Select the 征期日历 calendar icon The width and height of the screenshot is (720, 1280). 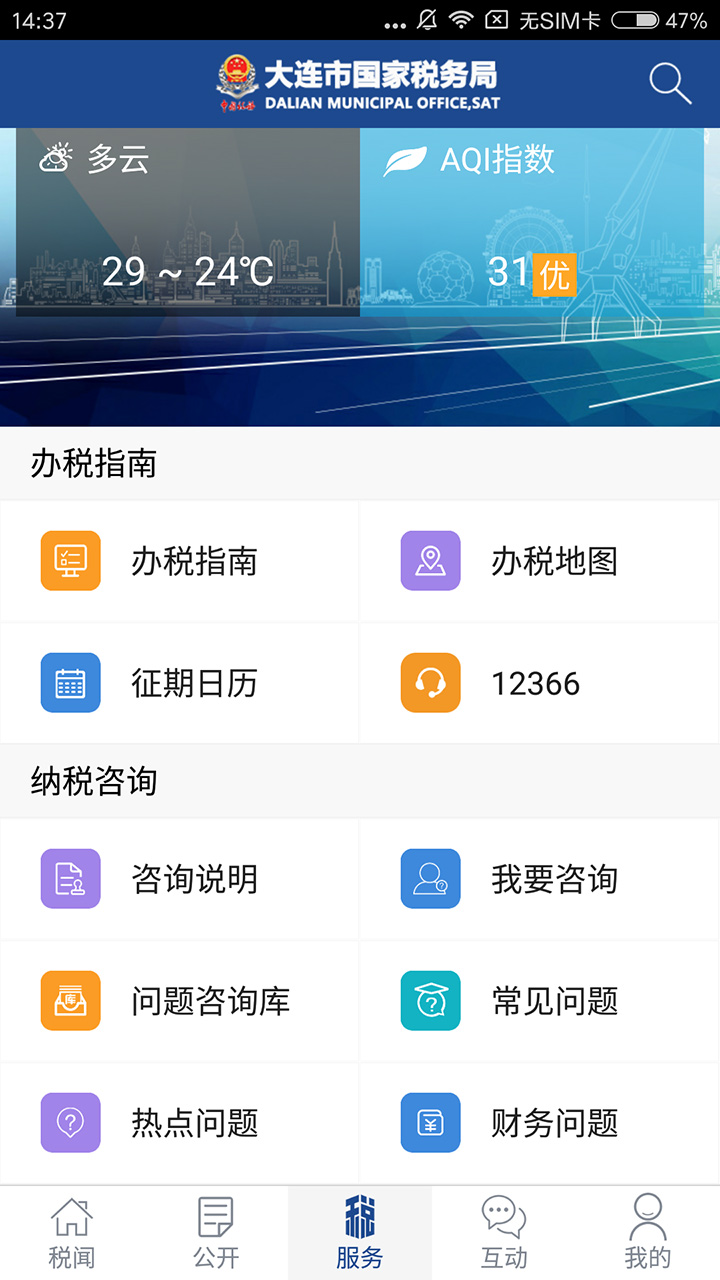click(70, 683)
